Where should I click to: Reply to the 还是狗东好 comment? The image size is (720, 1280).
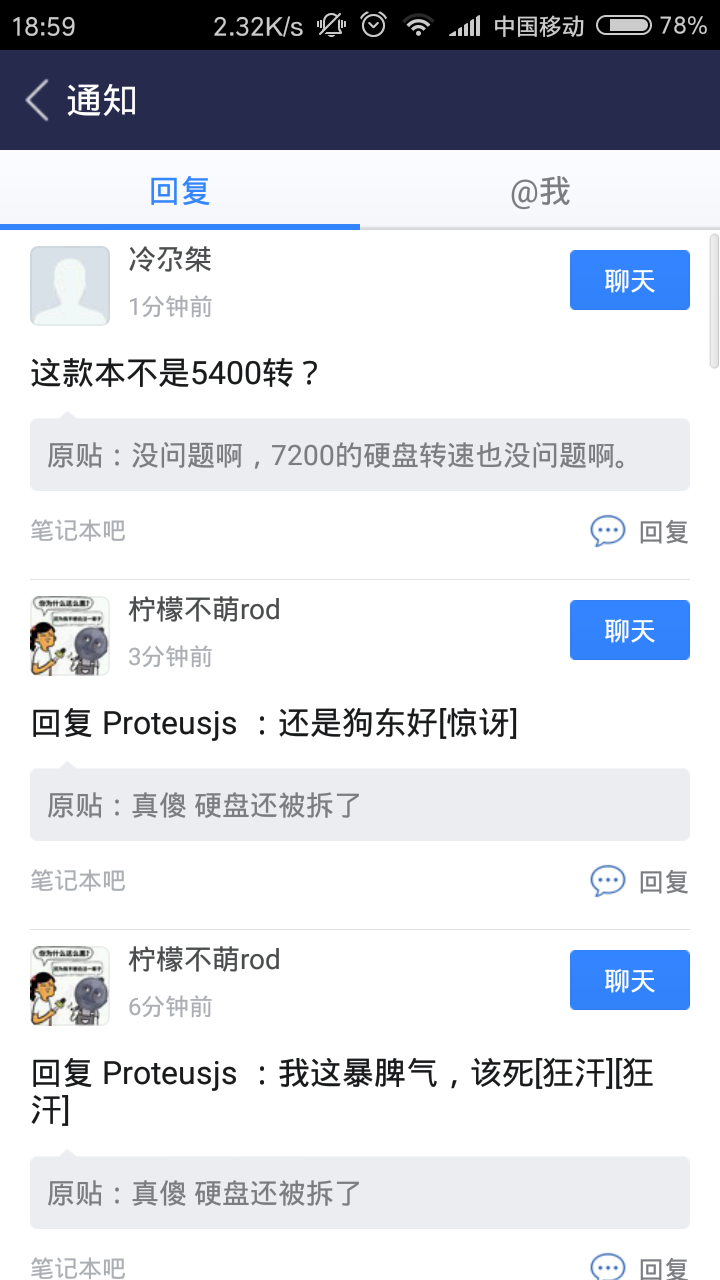coord(640,881)
